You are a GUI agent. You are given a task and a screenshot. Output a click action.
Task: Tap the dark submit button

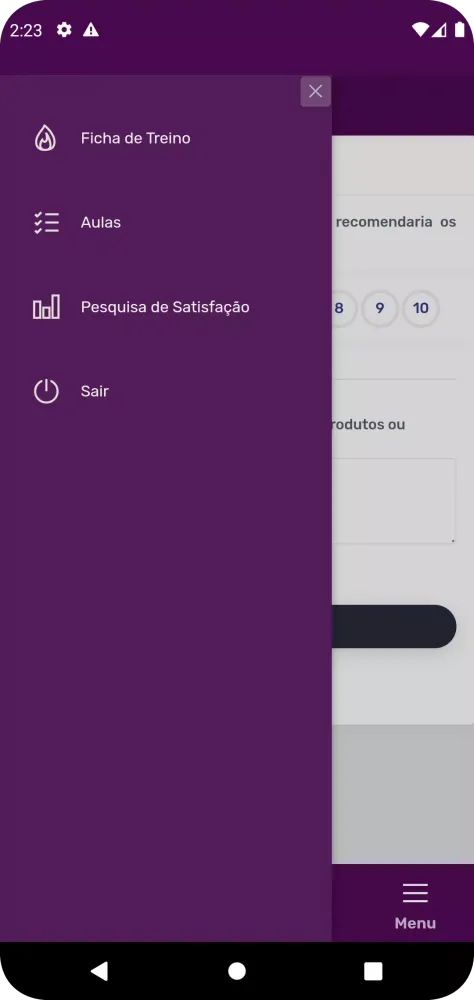click(x=394, y=626)
